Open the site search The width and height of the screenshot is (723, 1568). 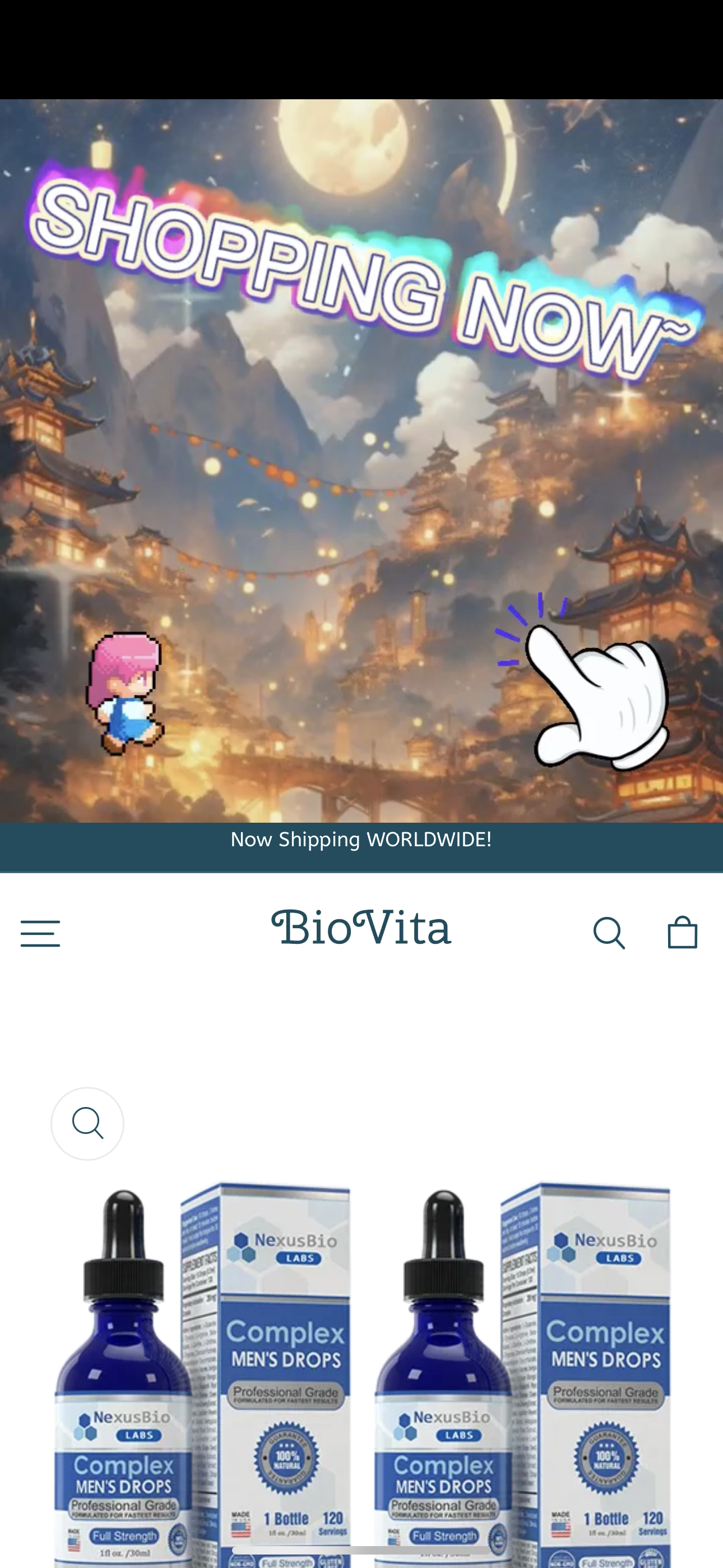point(609,933)
